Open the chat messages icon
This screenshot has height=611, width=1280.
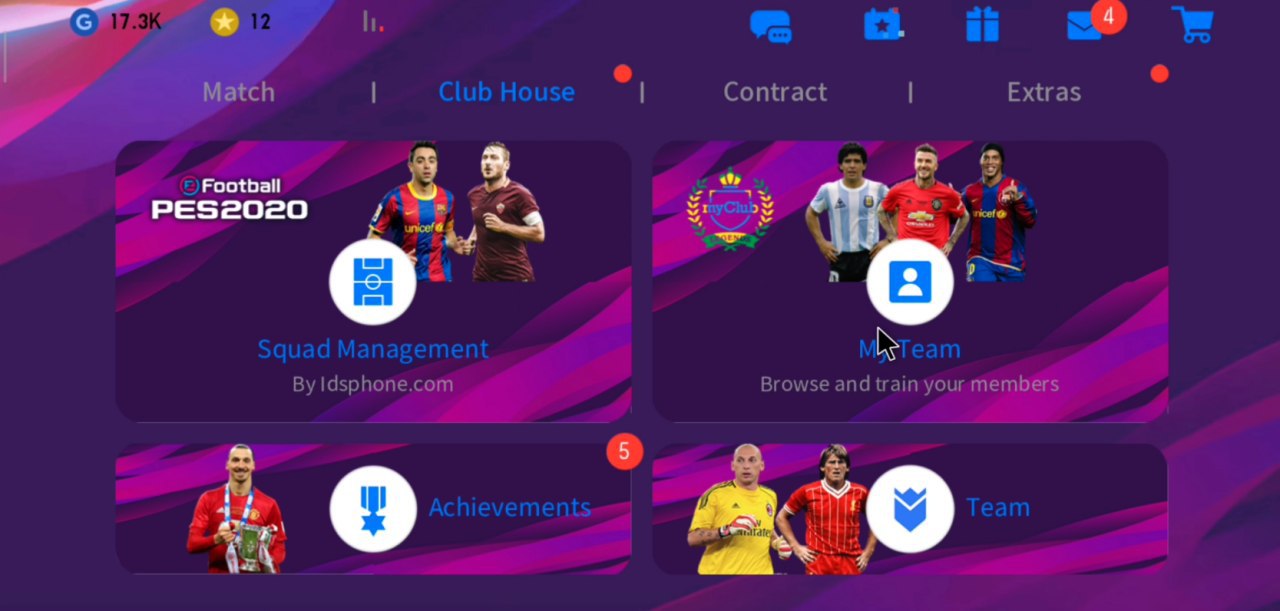770,26
